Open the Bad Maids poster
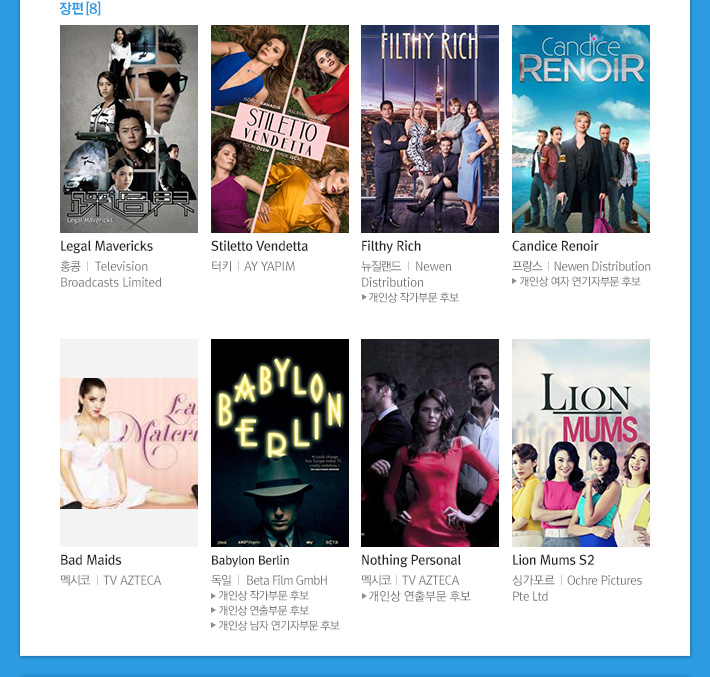This screenshot has height=677, width=710. (x=129, y=443)
